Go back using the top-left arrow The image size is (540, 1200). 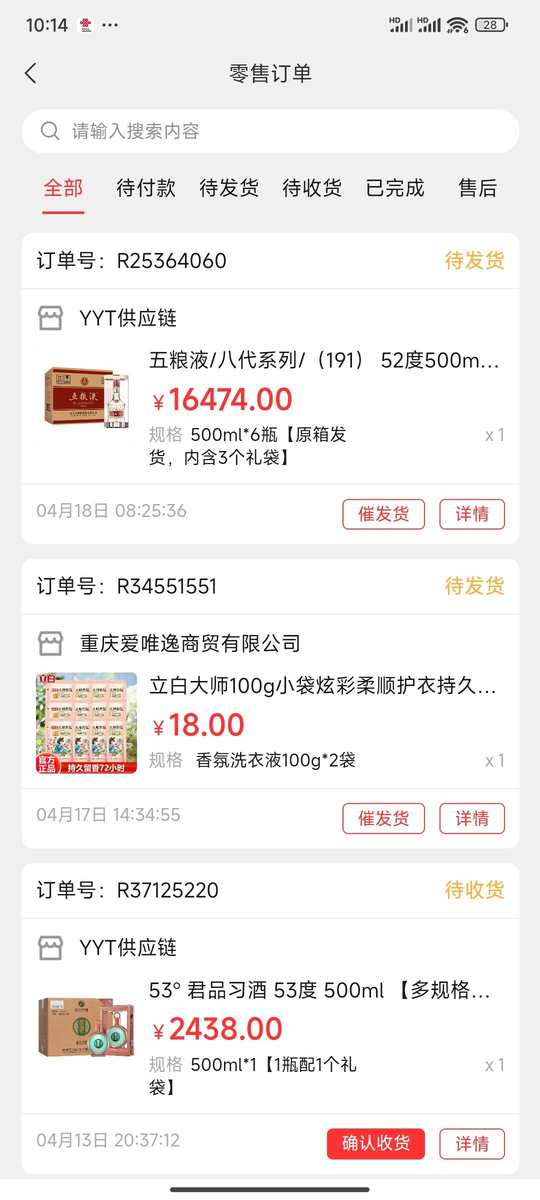tap(30, 73)
